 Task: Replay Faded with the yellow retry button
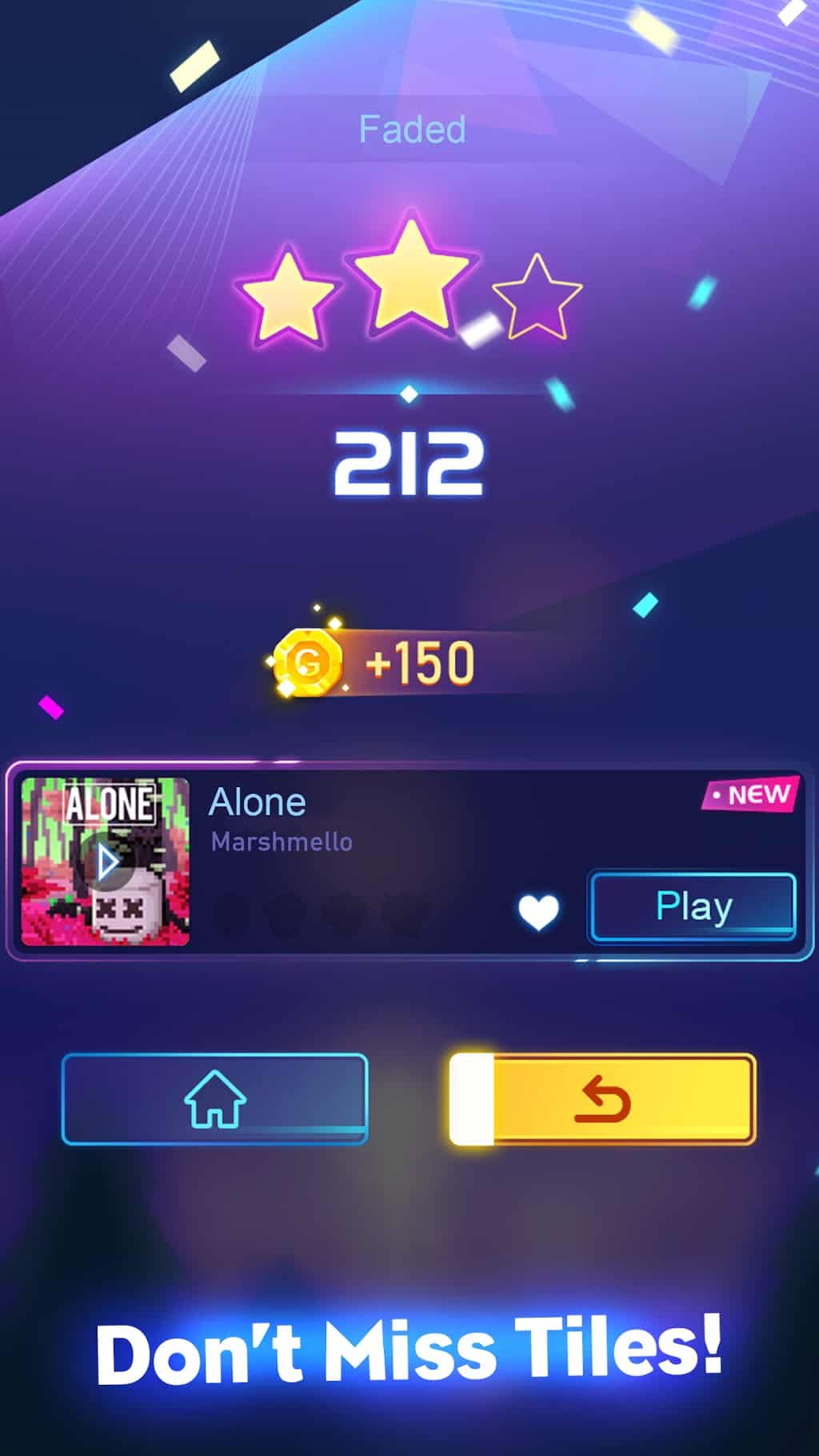point(603,1099)
